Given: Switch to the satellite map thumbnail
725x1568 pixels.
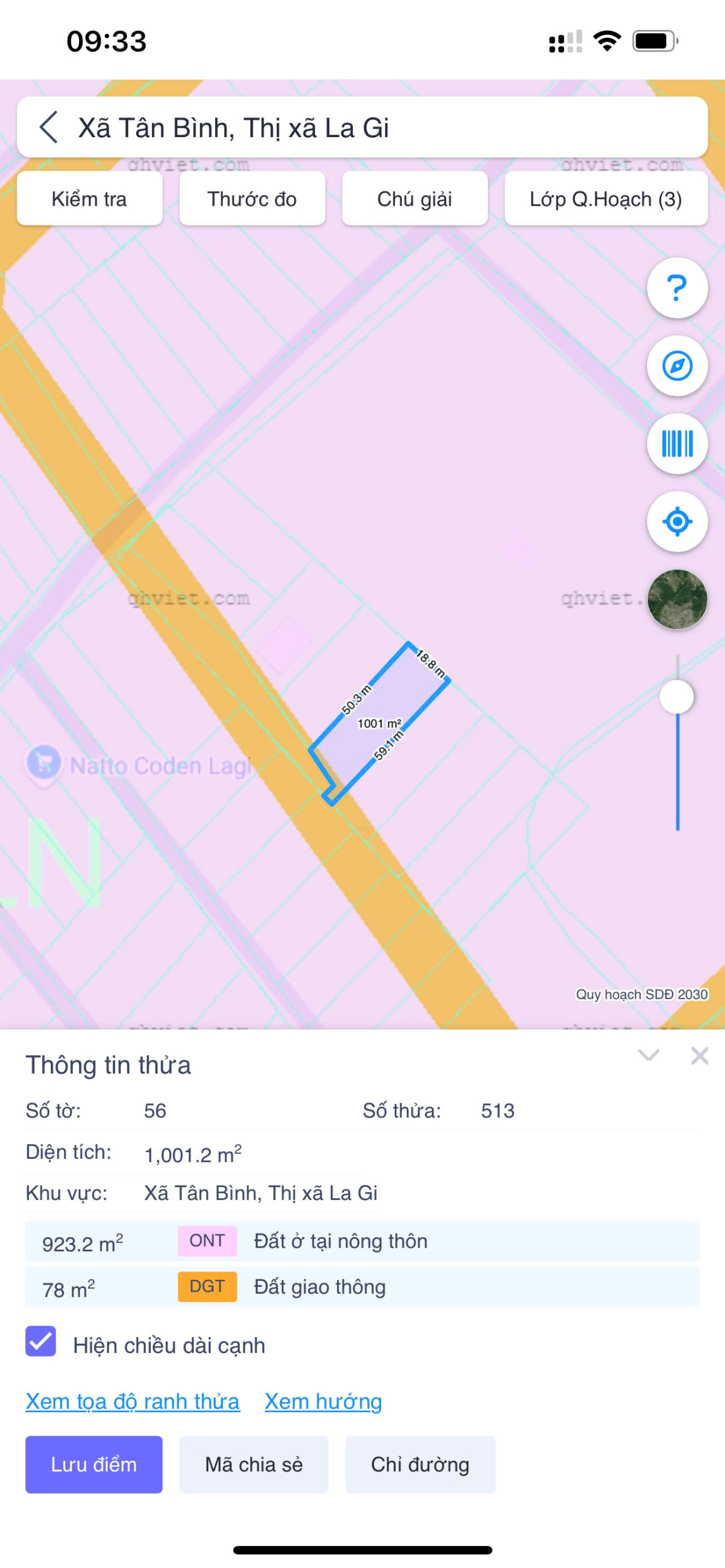Looking at the screenshot, I should point(677,600).
